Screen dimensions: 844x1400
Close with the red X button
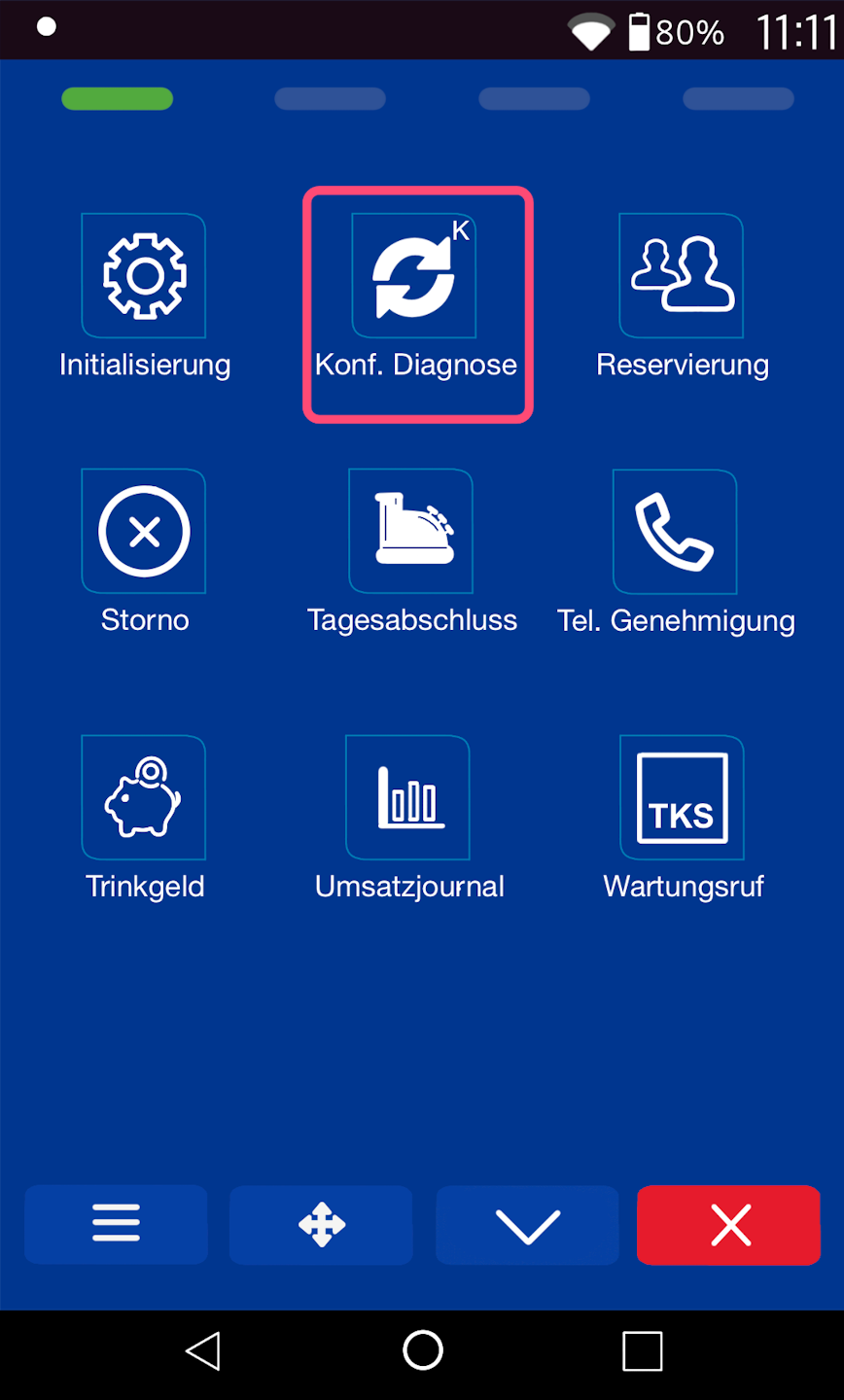[x=729, y=1224]
